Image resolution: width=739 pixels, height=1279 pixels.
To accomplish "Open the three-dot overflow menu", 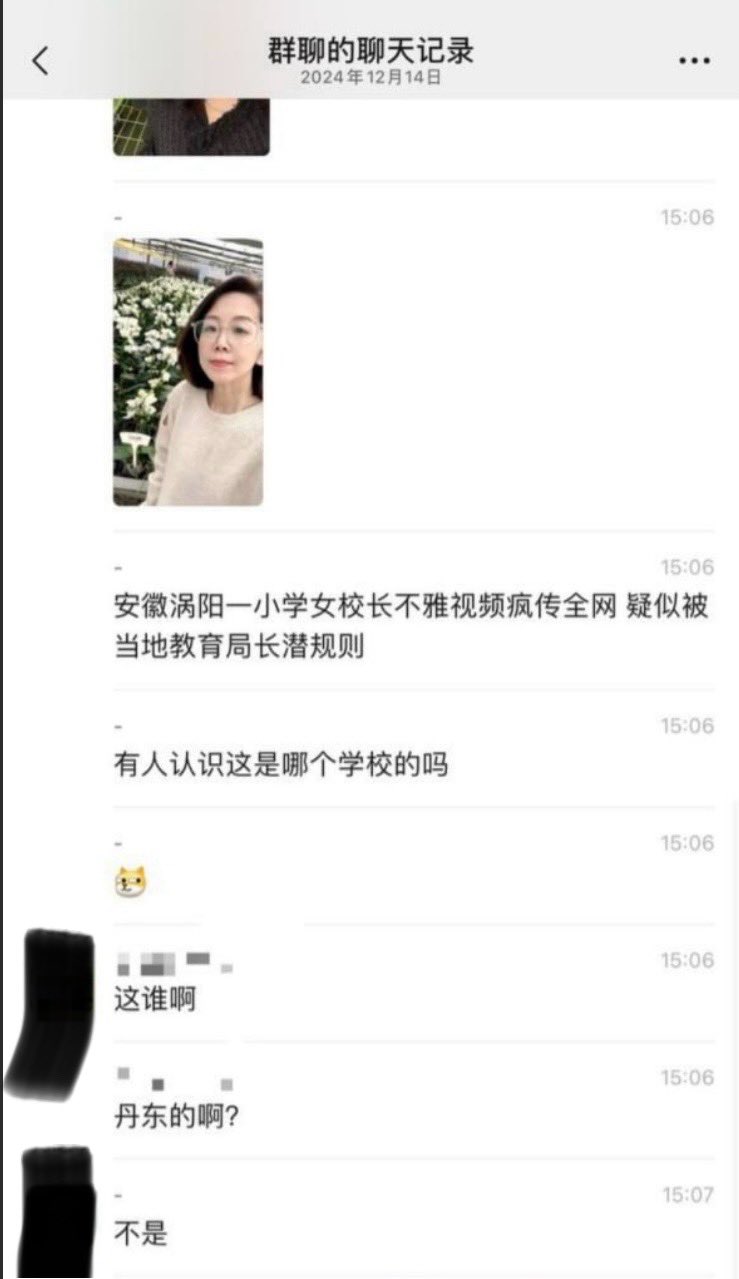I will (694, 61).
